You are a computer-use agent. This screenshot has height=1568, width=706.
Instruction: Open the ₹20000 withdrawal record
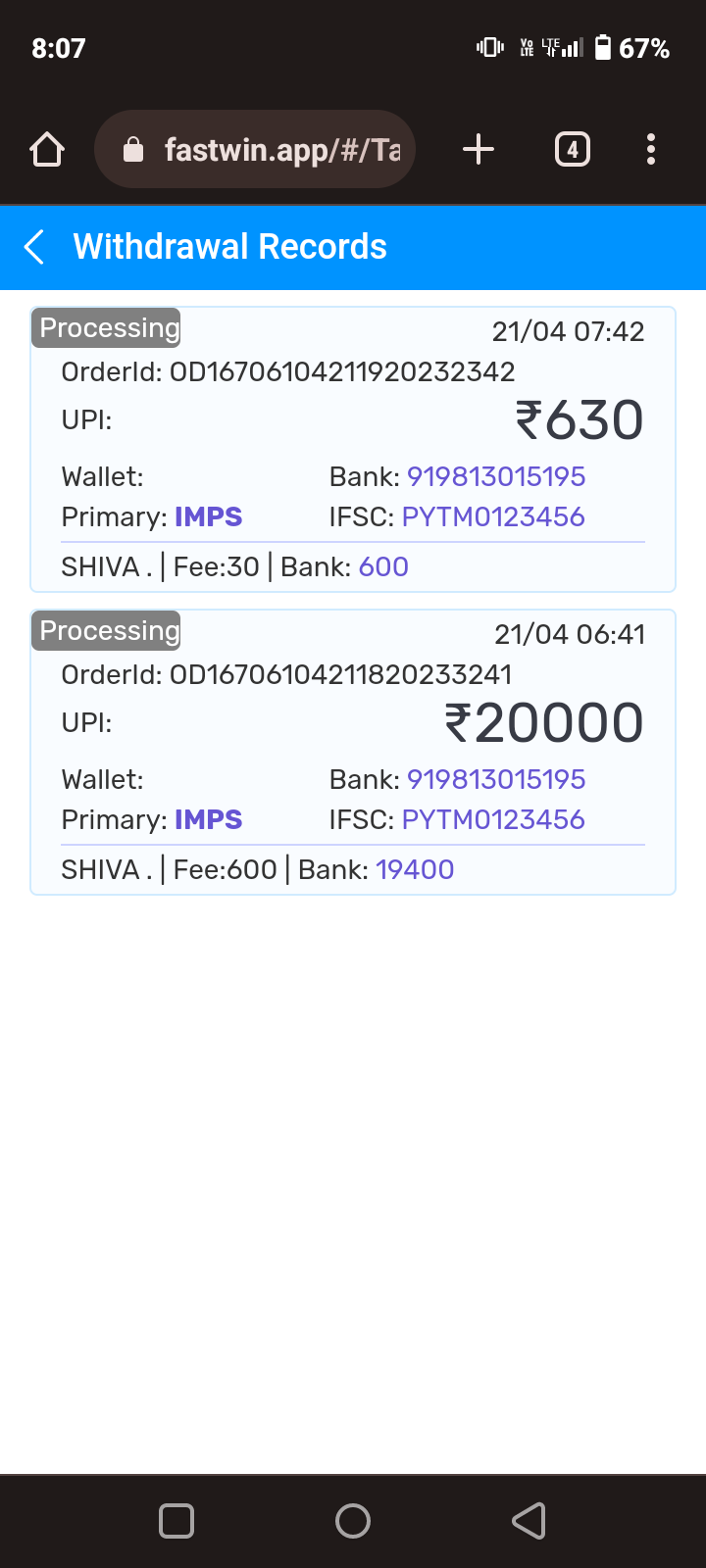click(353, 753)
